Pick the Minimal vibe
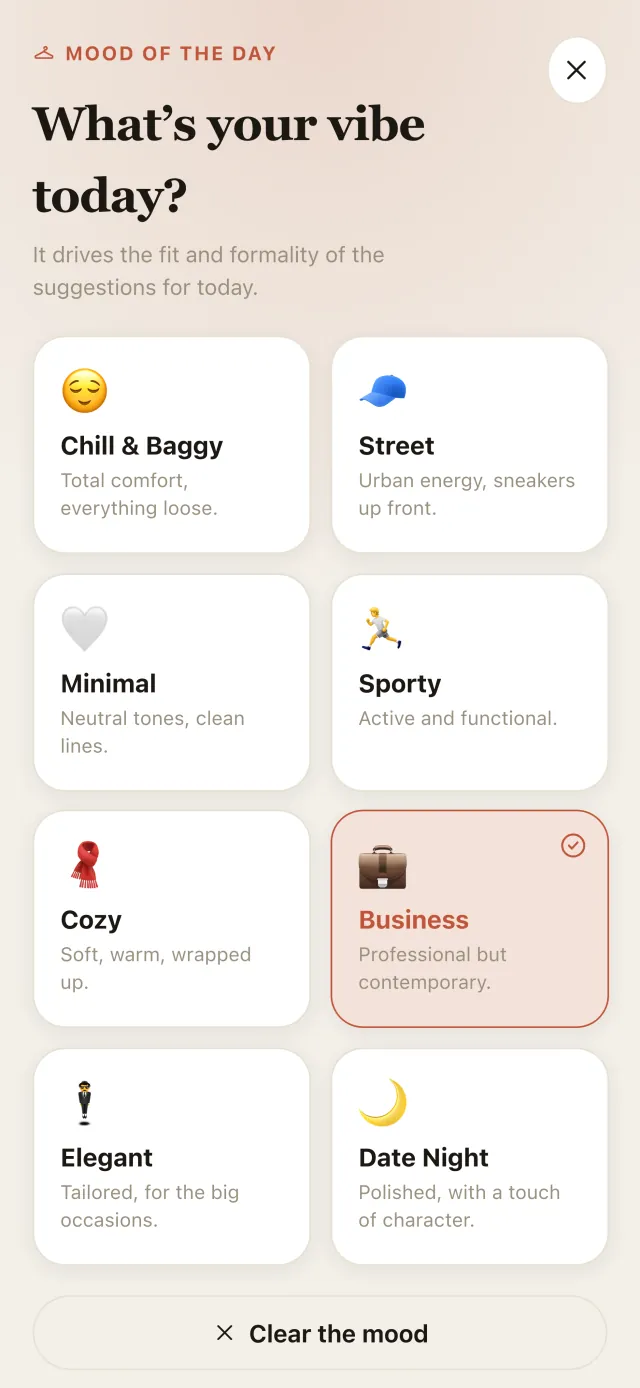This screenshot has height=1388, width=640. [x=172, y=682]
